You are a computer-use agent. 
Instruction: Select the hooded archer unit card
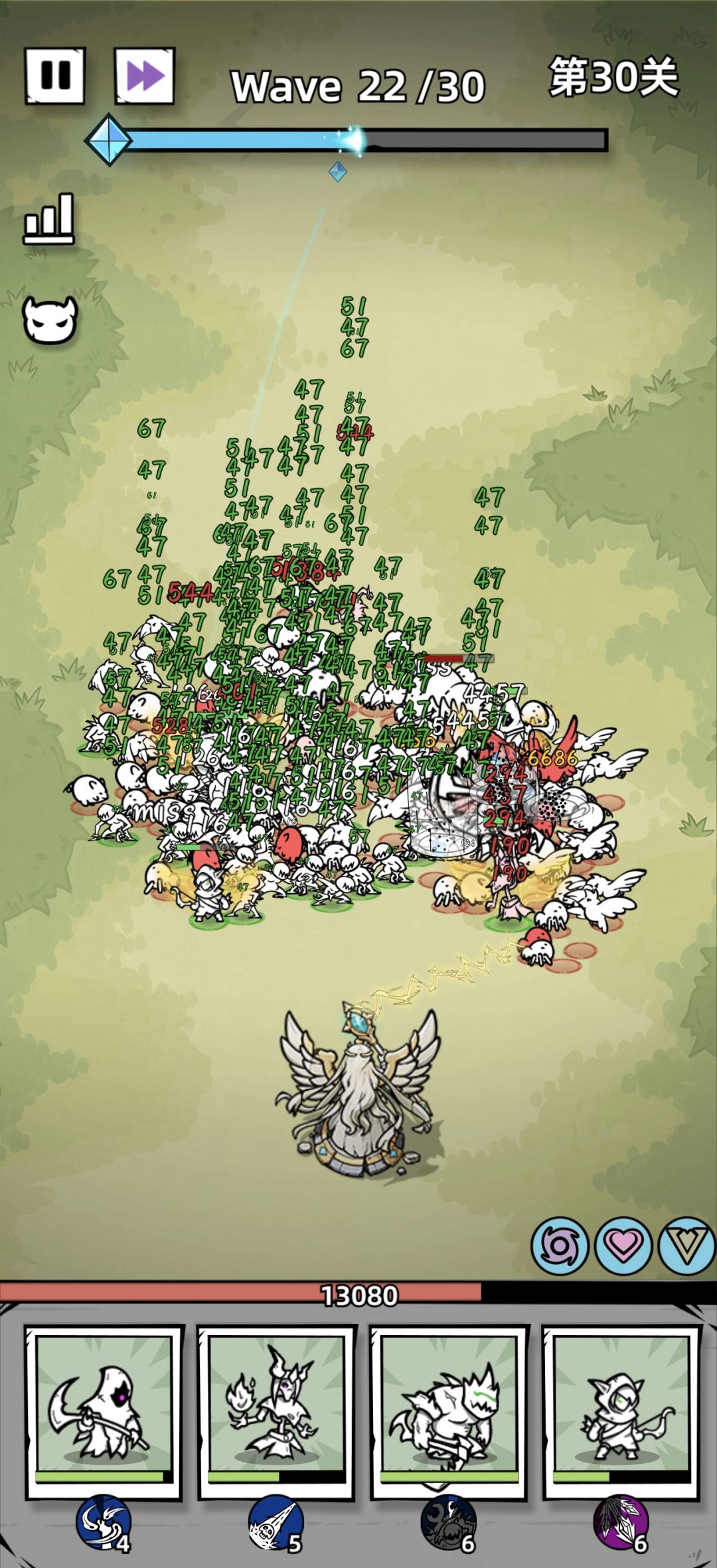[x=621, y=1412]
